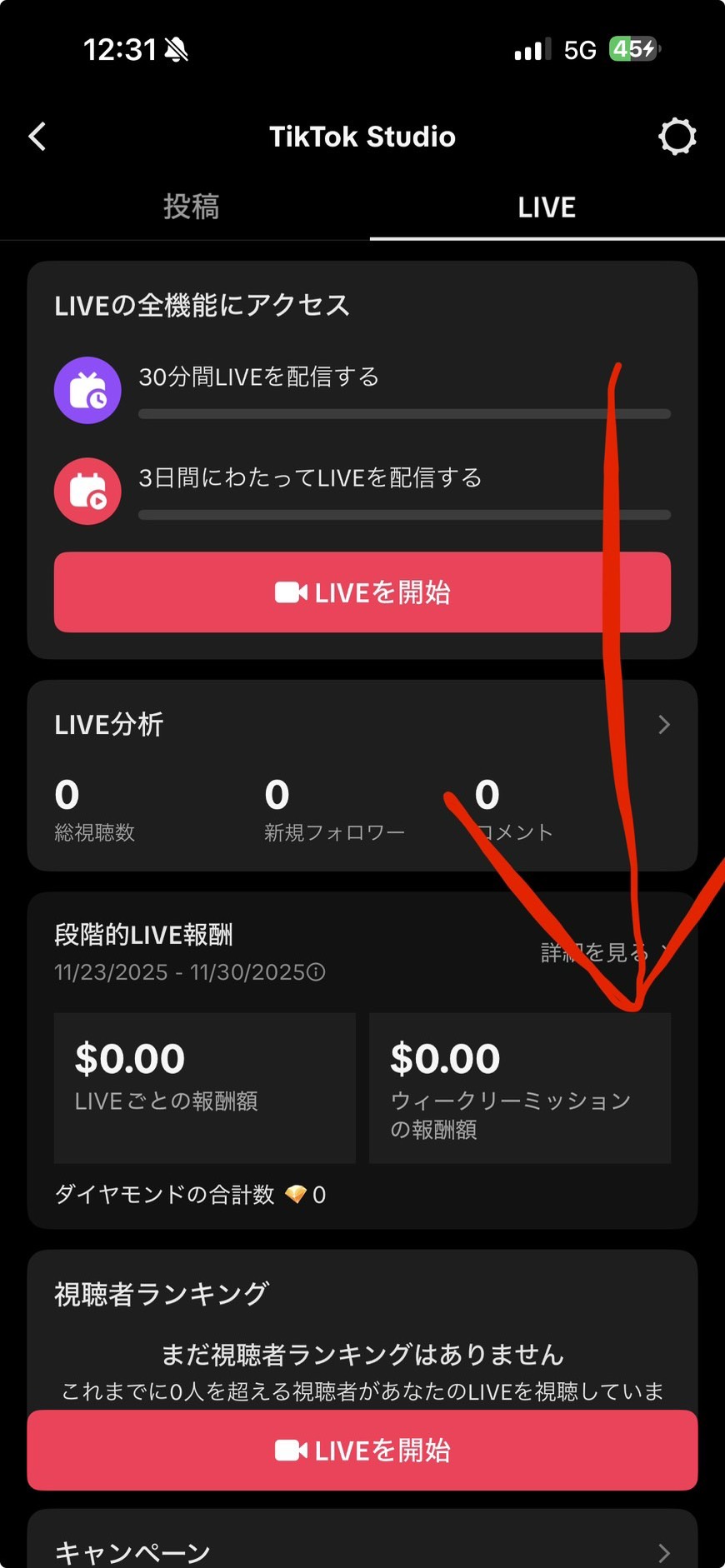Switch to the 投稿 tab
Screen dimensions: 725x1568
coord(191,207)
